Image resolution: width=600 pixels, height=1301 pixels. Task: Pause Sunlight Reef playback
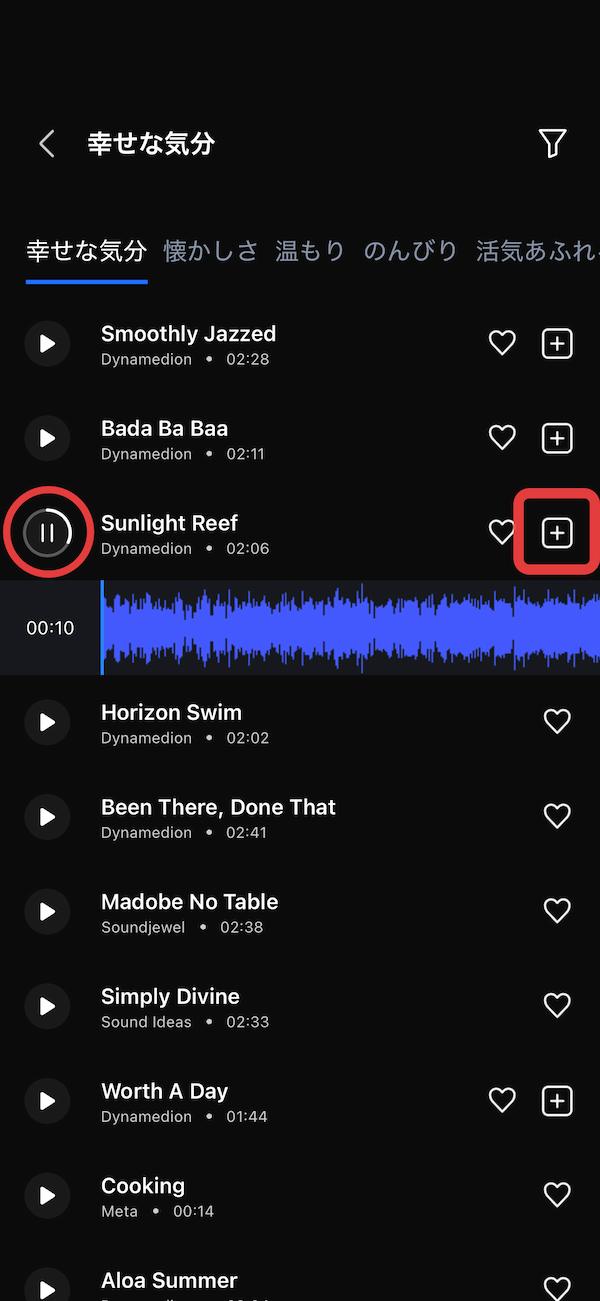(x=47, y=533)
